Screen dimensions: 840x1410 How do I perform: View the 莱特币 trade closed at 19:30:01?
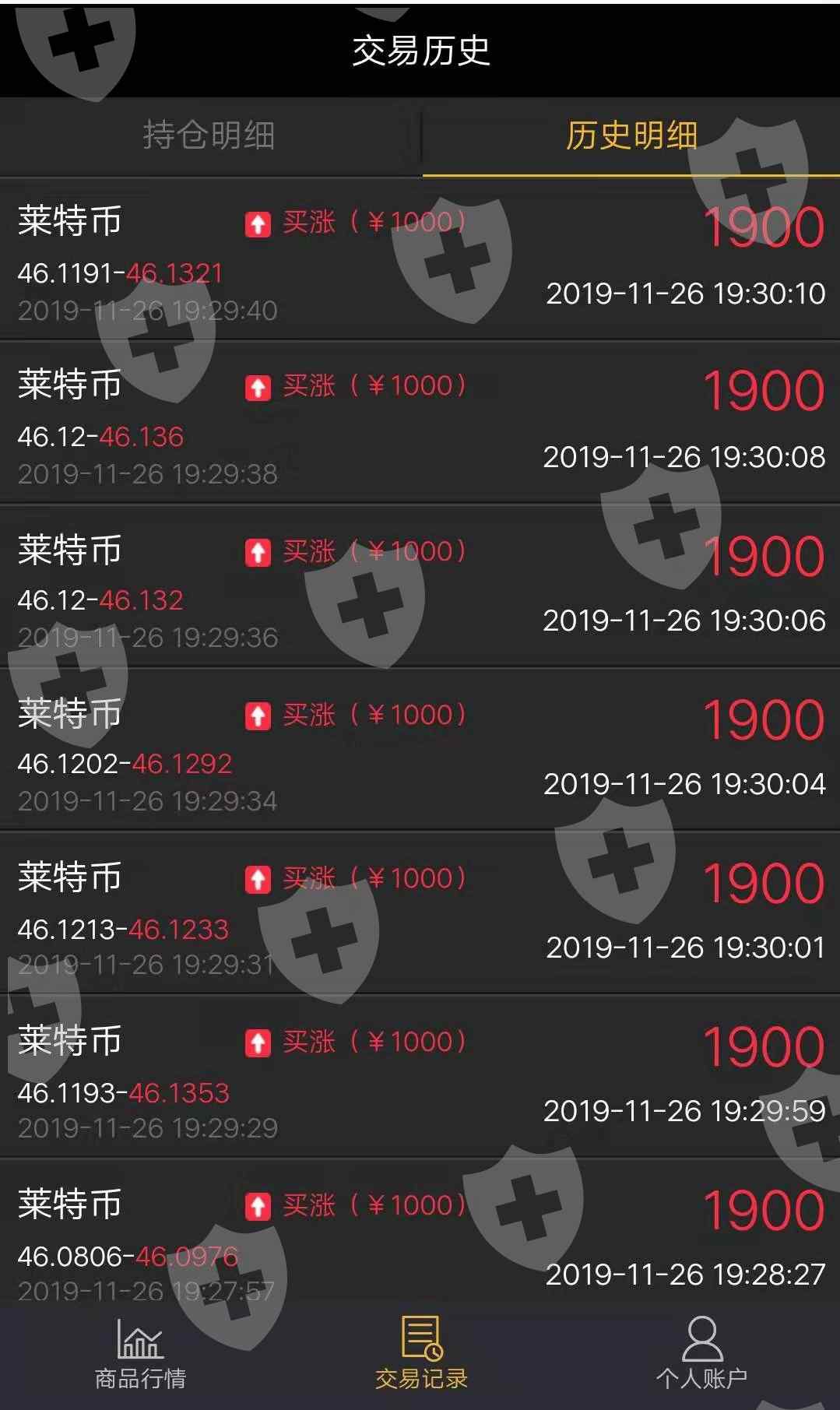click(420, 915)
